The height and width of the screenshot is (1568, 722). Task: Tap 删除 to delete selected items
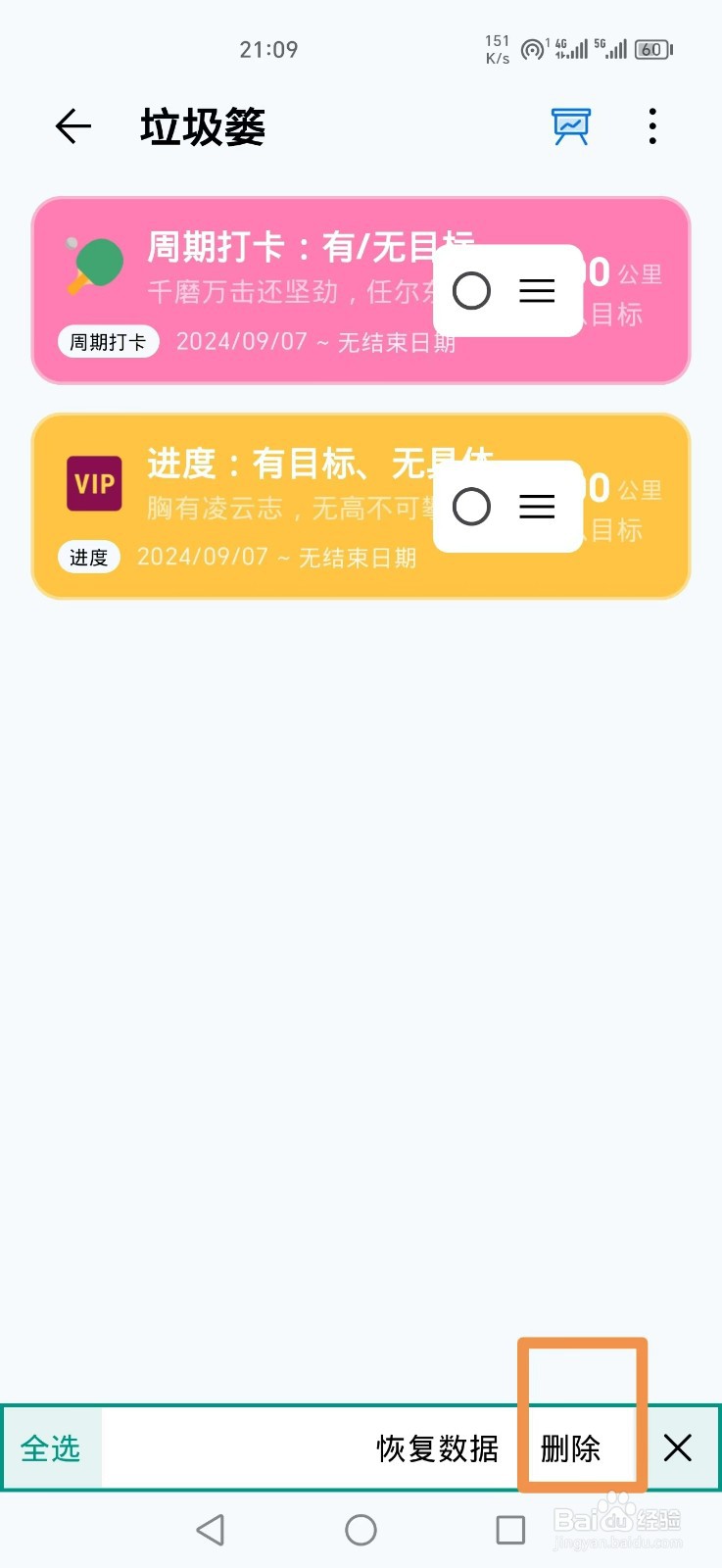[x=571, y=1448]
